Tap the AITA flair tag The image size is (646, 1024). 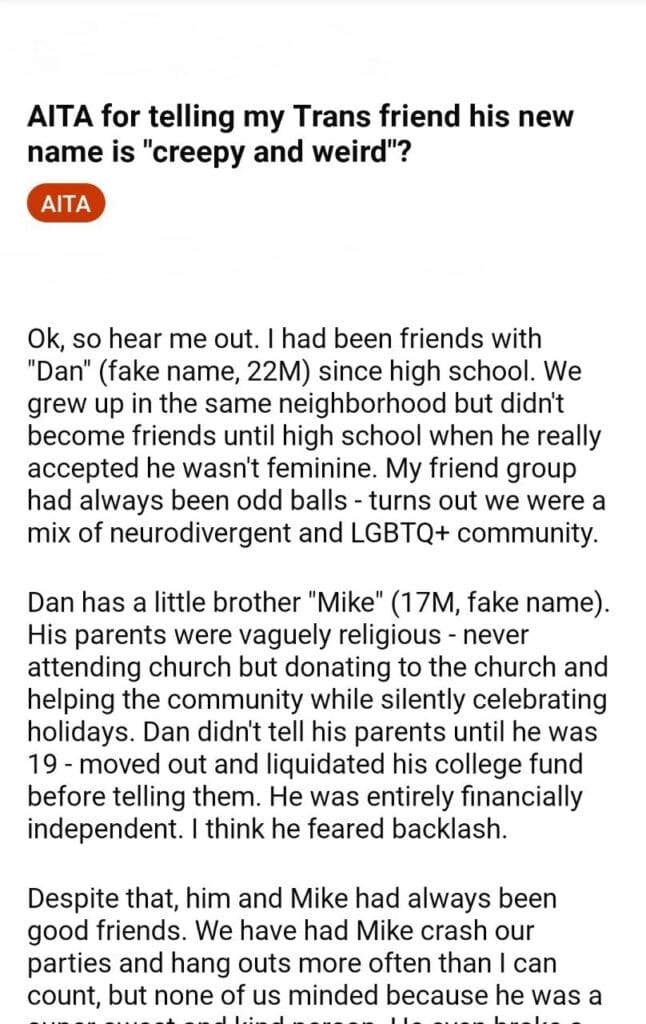66,205
